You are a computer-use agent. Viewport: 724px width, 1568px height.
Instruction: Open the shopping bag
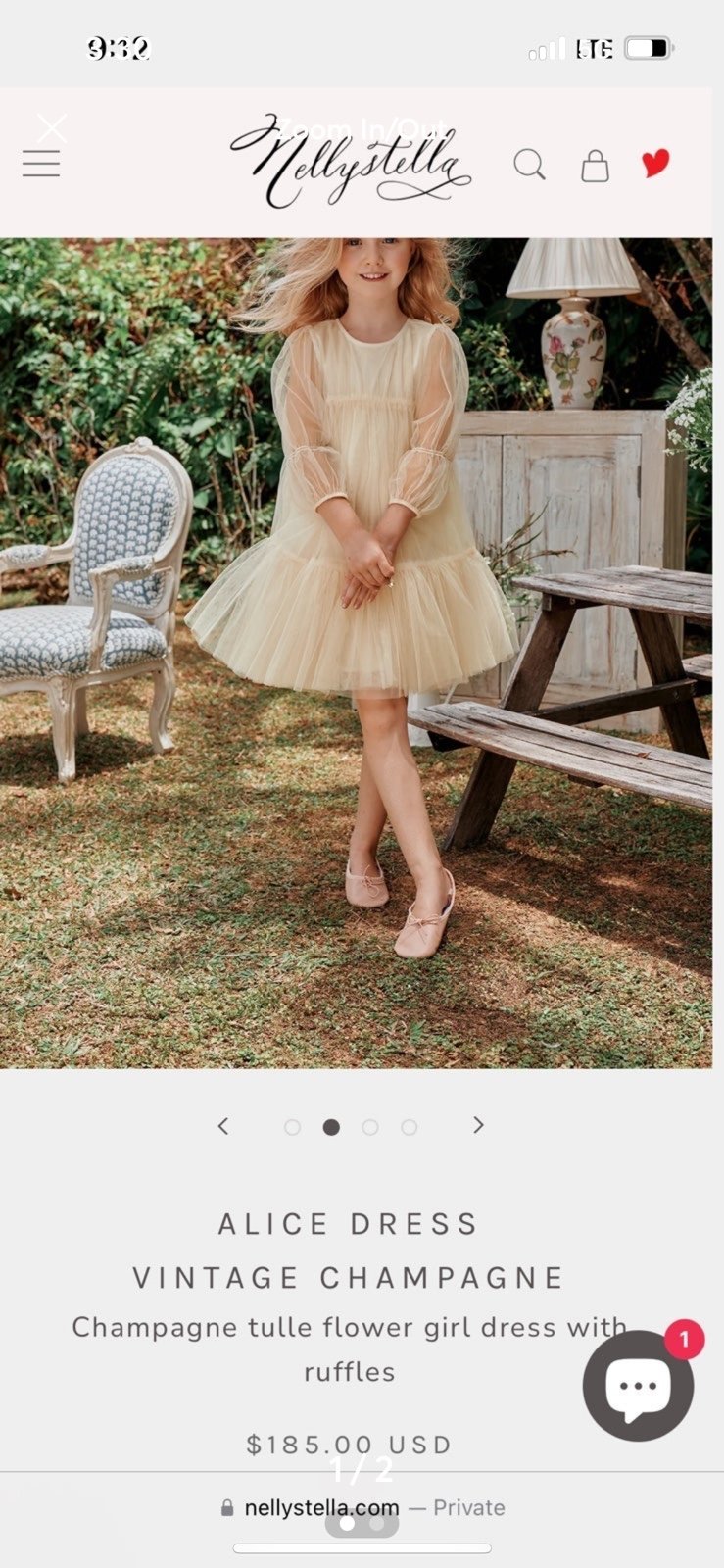[x=595, y=166]
